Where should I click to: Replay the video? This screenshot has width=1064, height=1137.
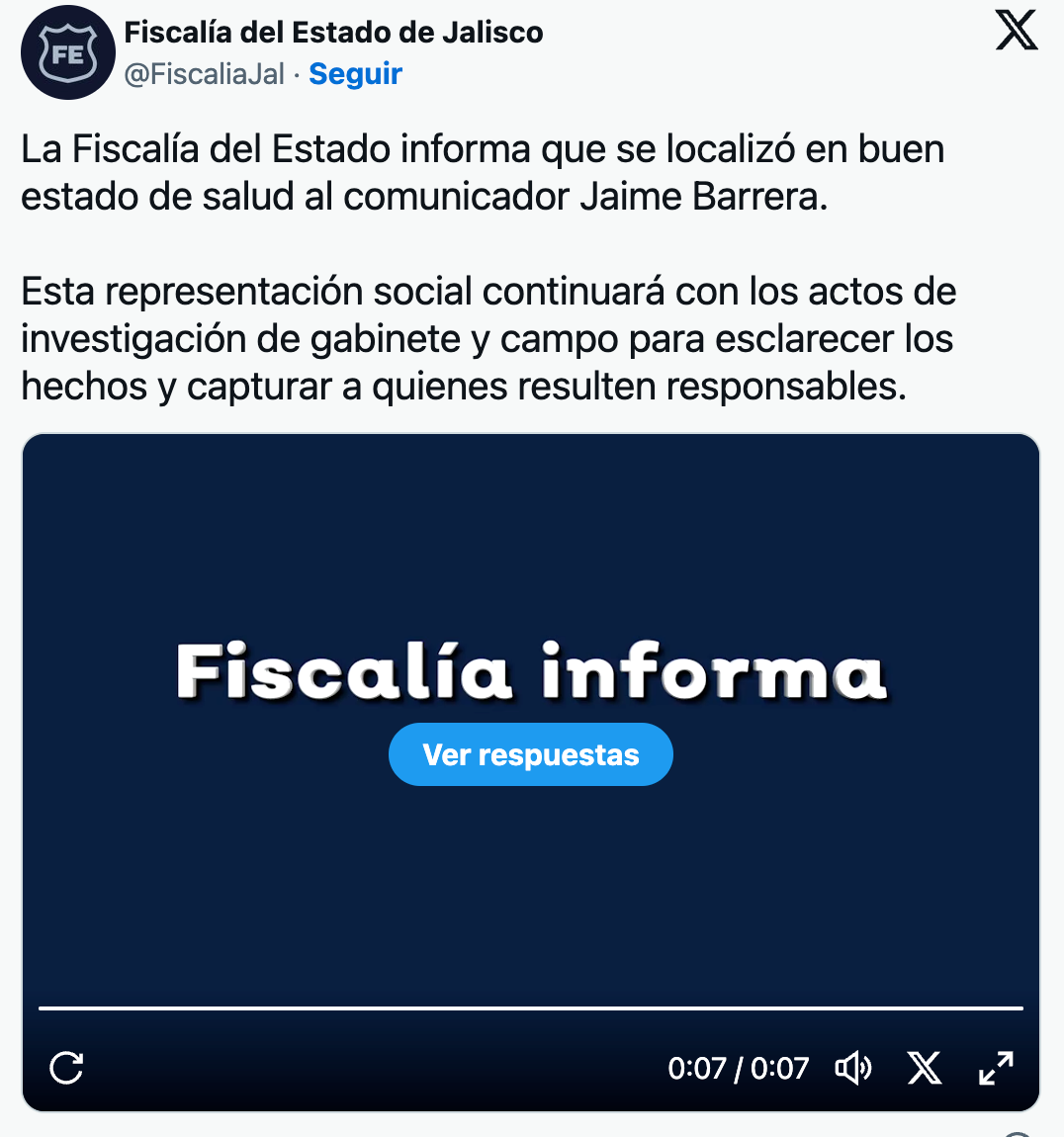point(66,1068)
